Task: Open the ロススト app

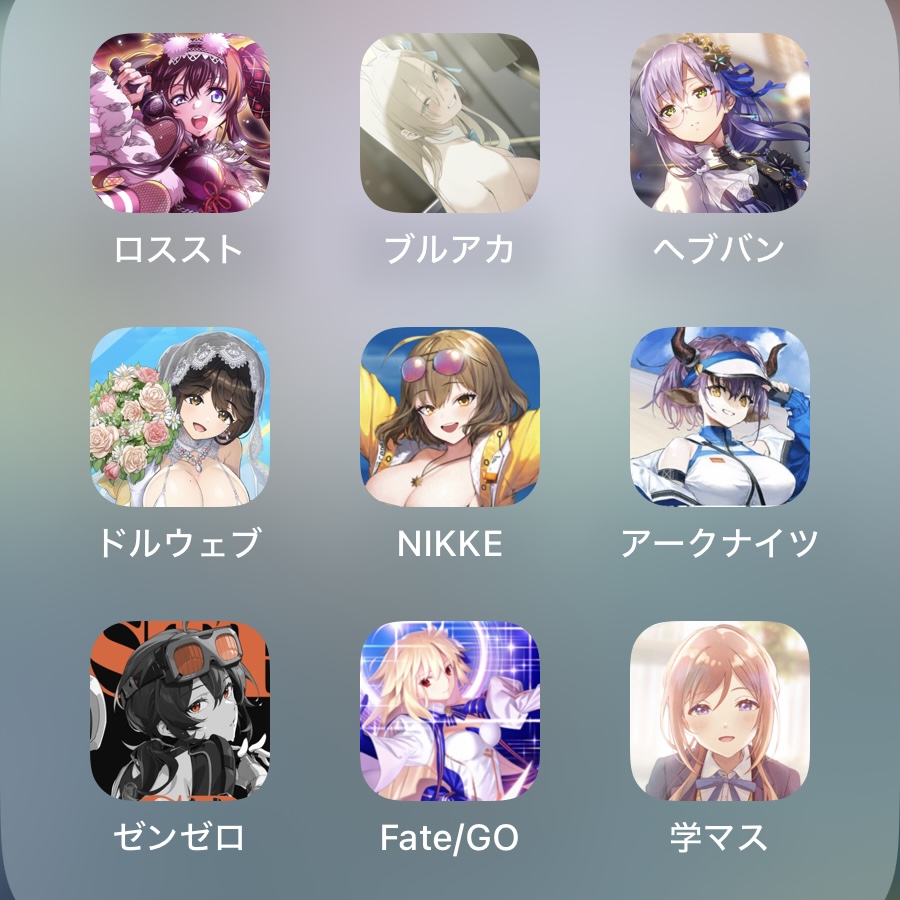Action: point(180,123)
